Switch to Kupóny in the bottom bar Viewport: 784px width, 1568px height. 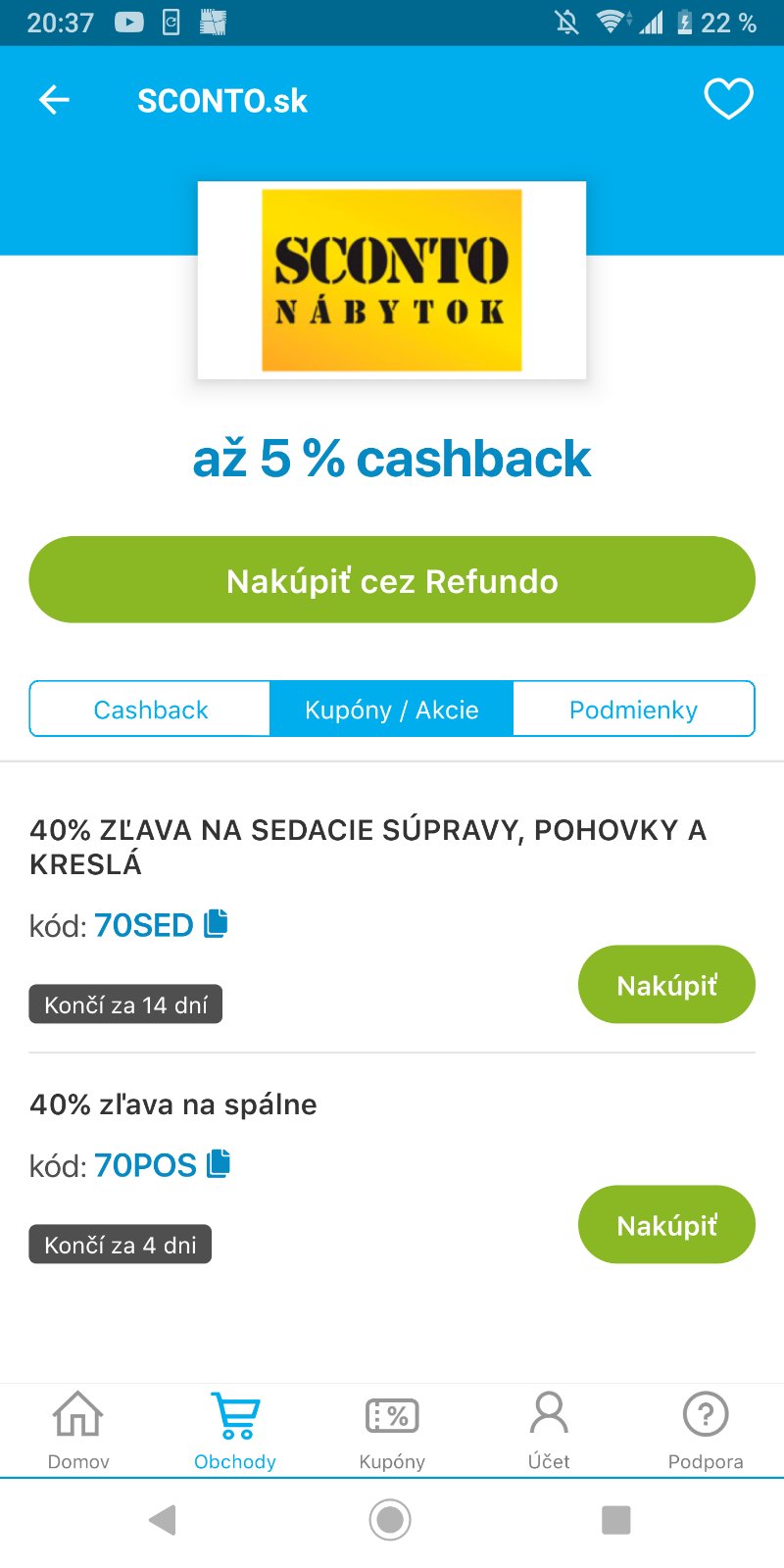(392, 1430)
